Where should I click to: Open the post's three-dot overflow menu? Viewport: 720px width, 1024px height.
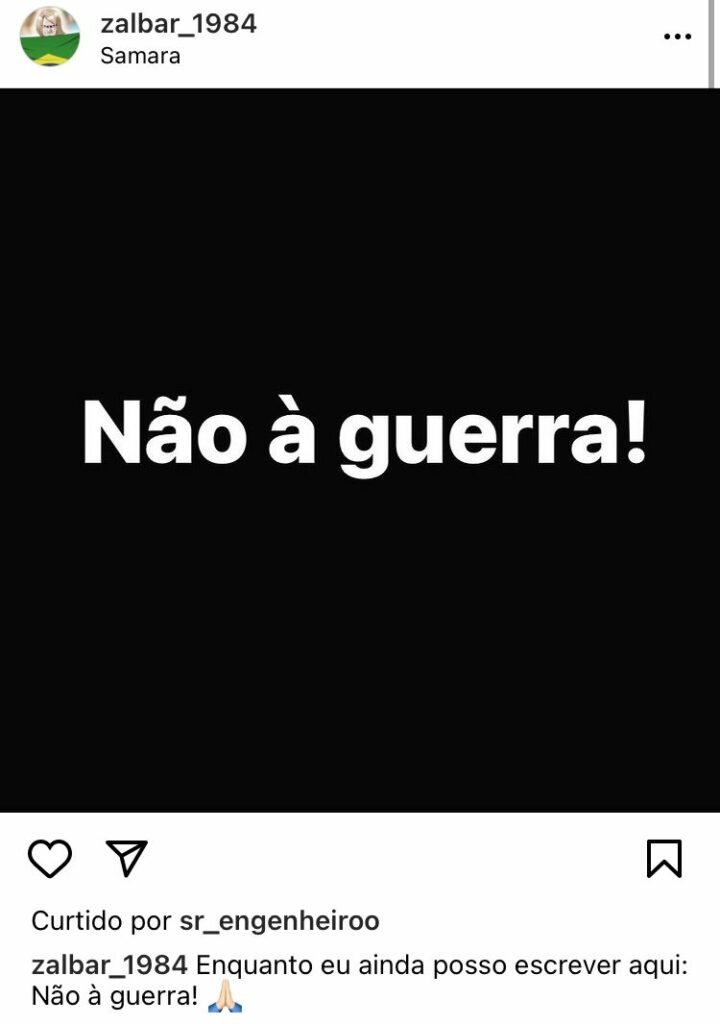point(677,37)
